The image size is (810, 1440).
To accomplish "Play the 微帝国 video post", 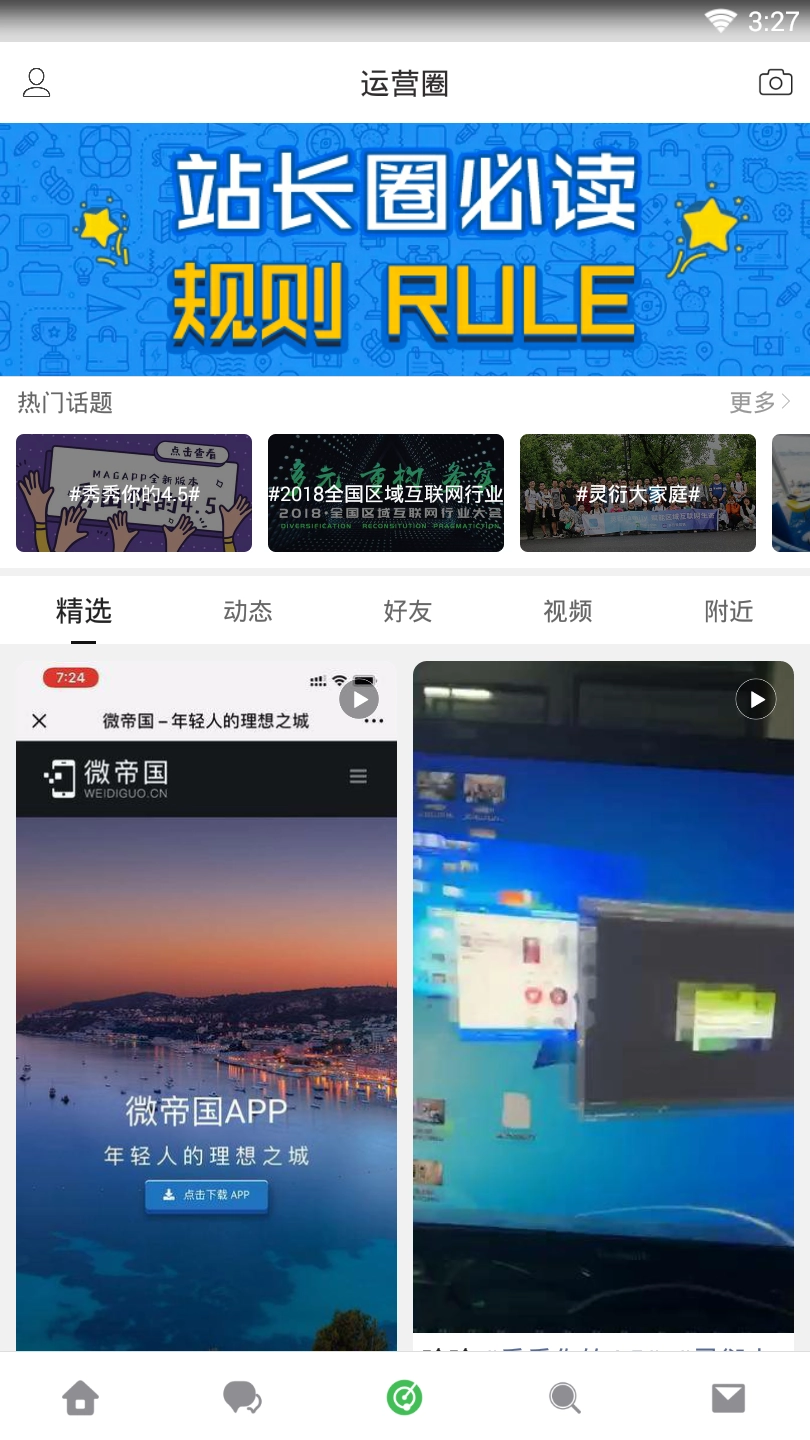I will pos(359,699).
